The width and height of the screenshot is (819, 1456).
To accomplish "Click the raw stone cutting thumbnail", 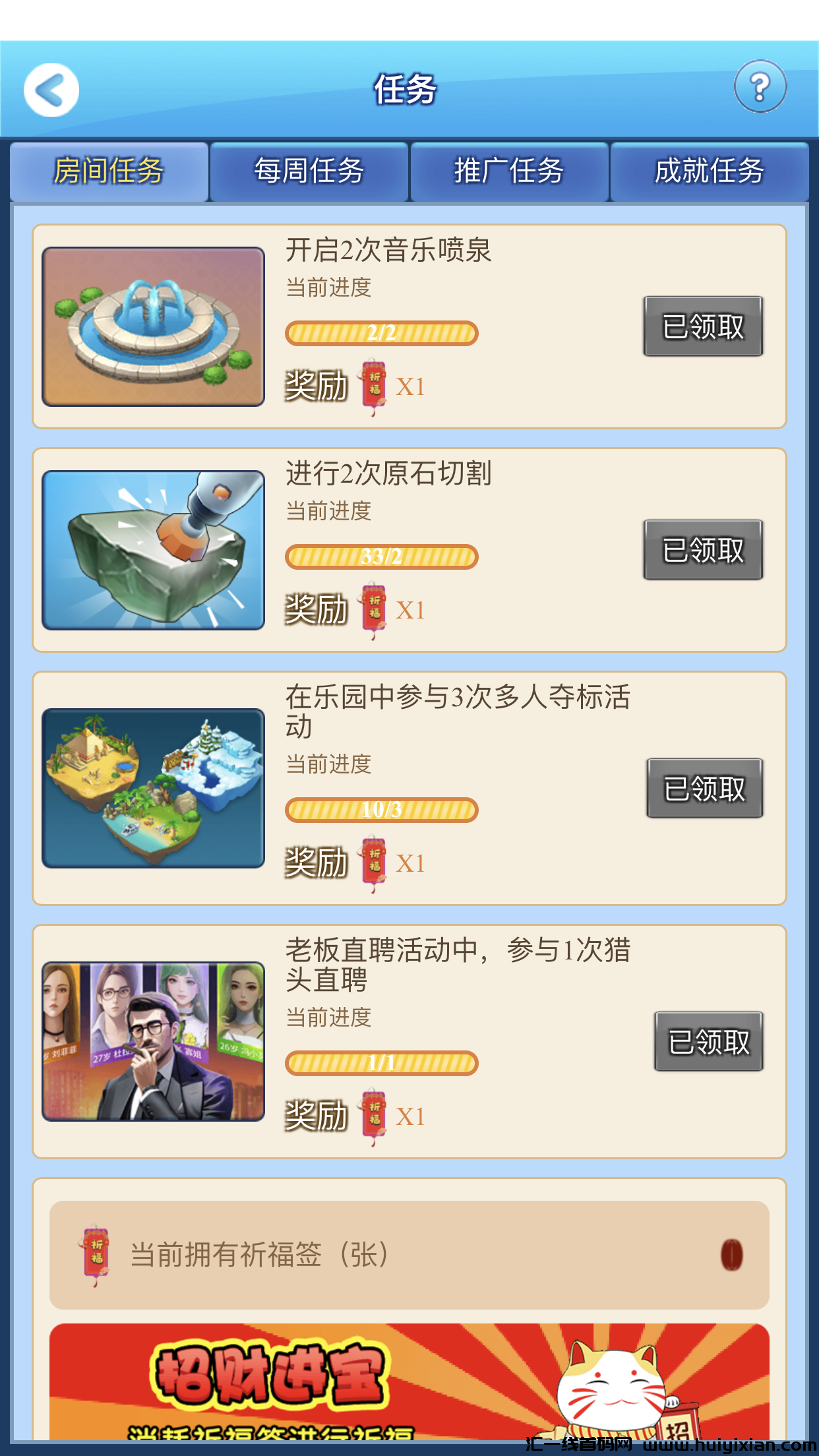I will (153, 547).
